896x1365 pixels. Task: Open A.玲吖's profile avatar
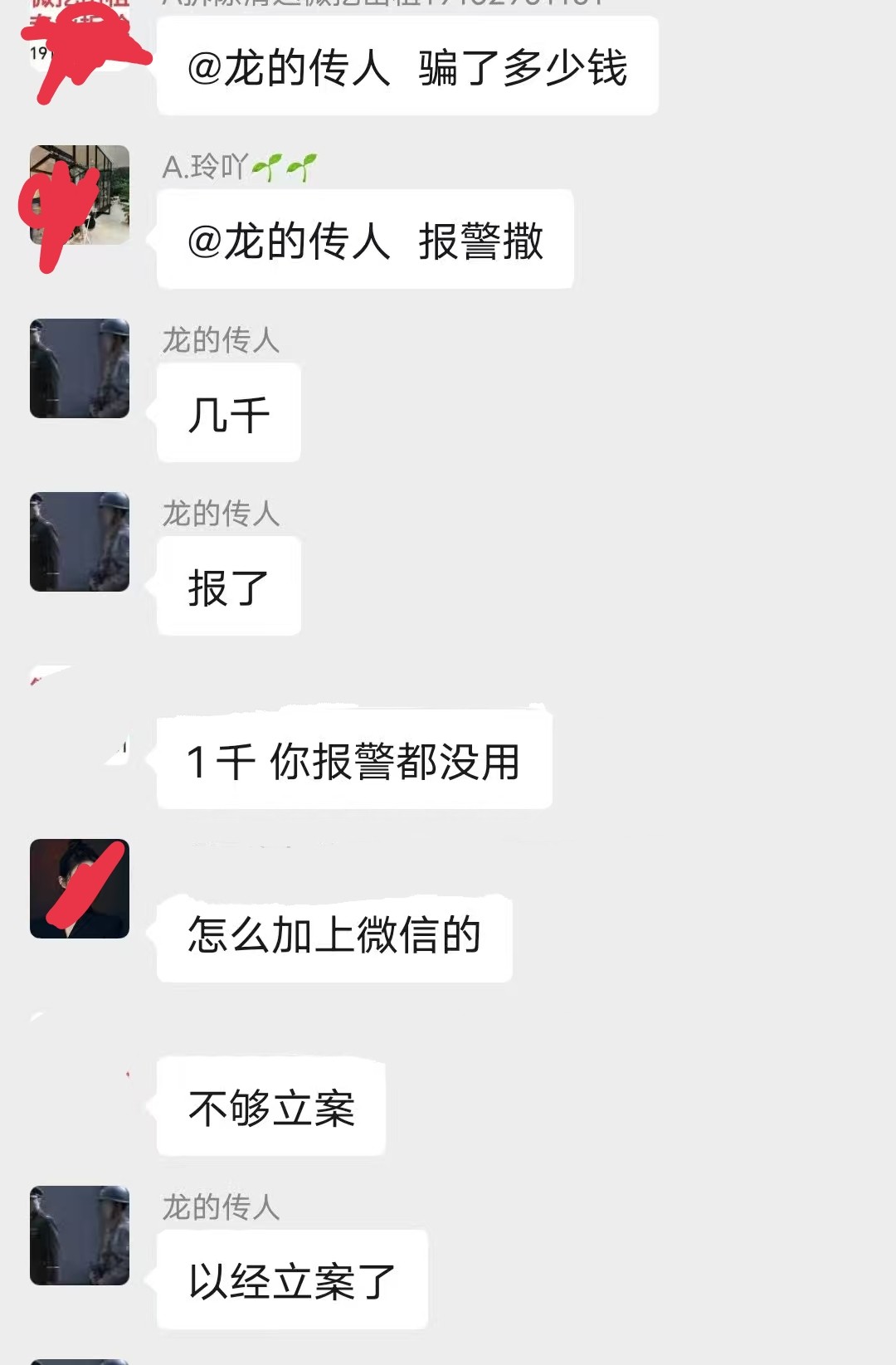click(80, 195)
